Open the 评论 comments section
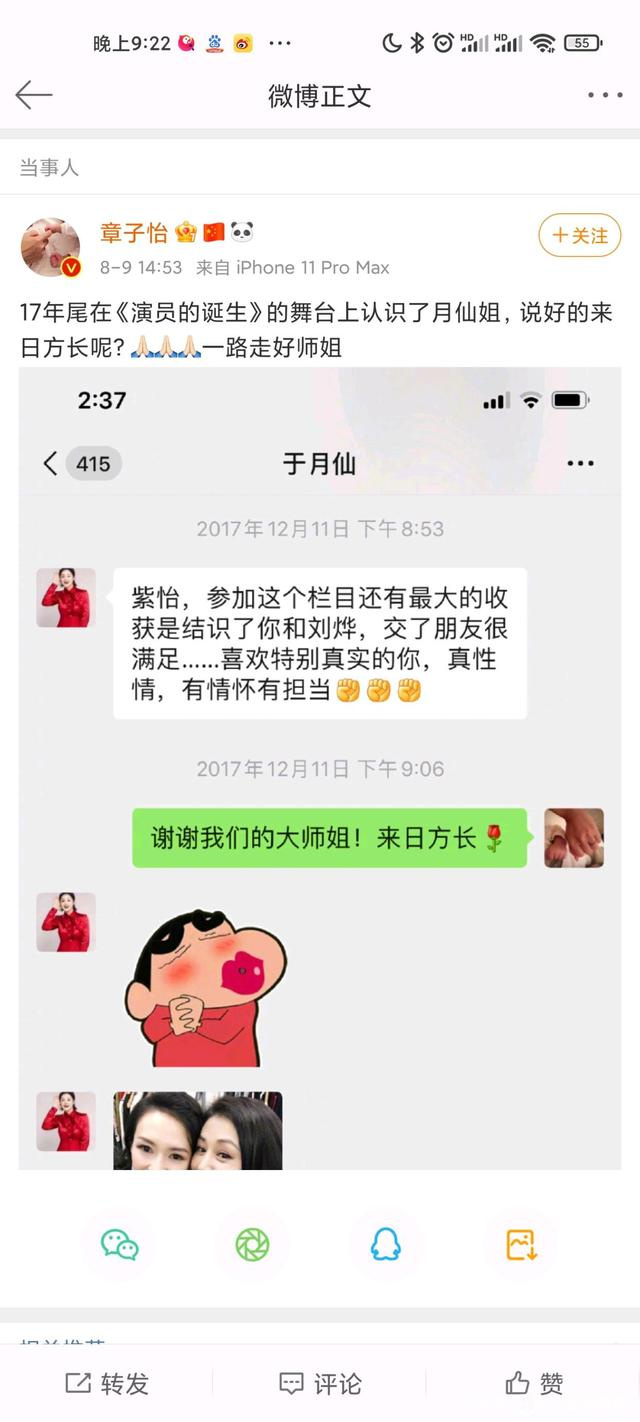The width and height of the screenshot is (640, 1422). click(x=320, y=1383)
